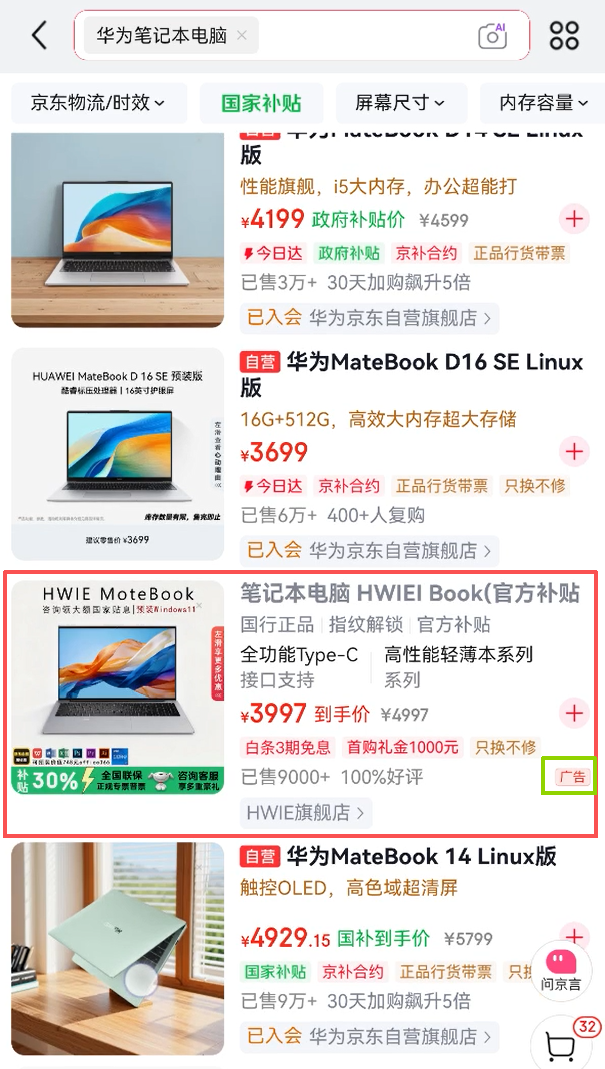Add the ¥3997 HWIEI Book to cart
The image size is (605, 1069).
[x=574, y=713]
